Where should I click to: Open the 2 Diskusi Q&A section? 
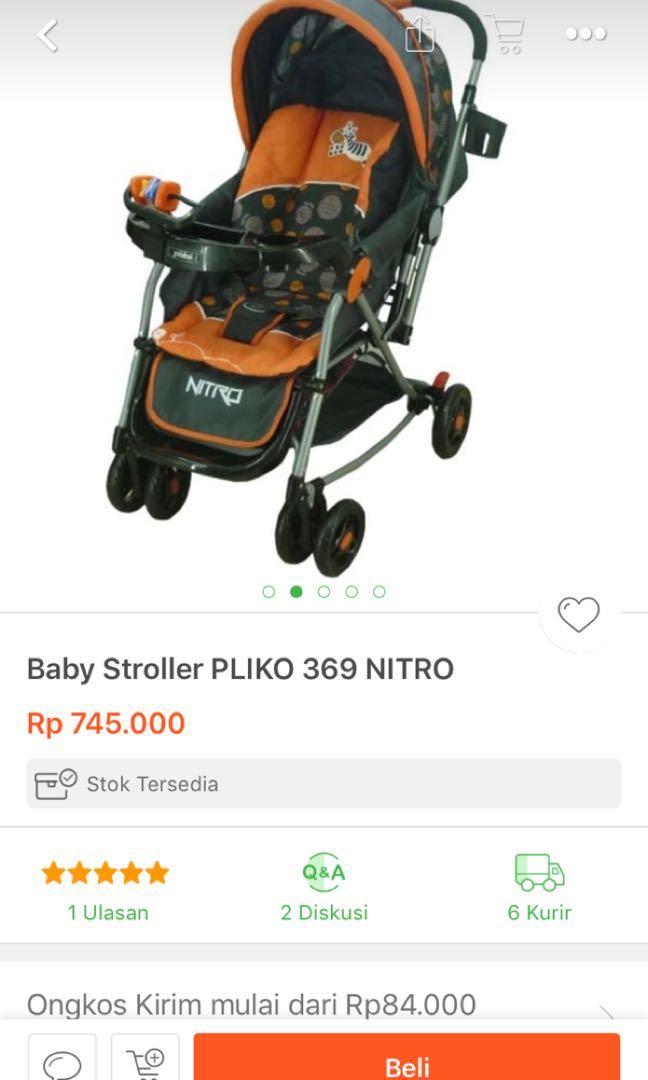click(x=324, y=890)
